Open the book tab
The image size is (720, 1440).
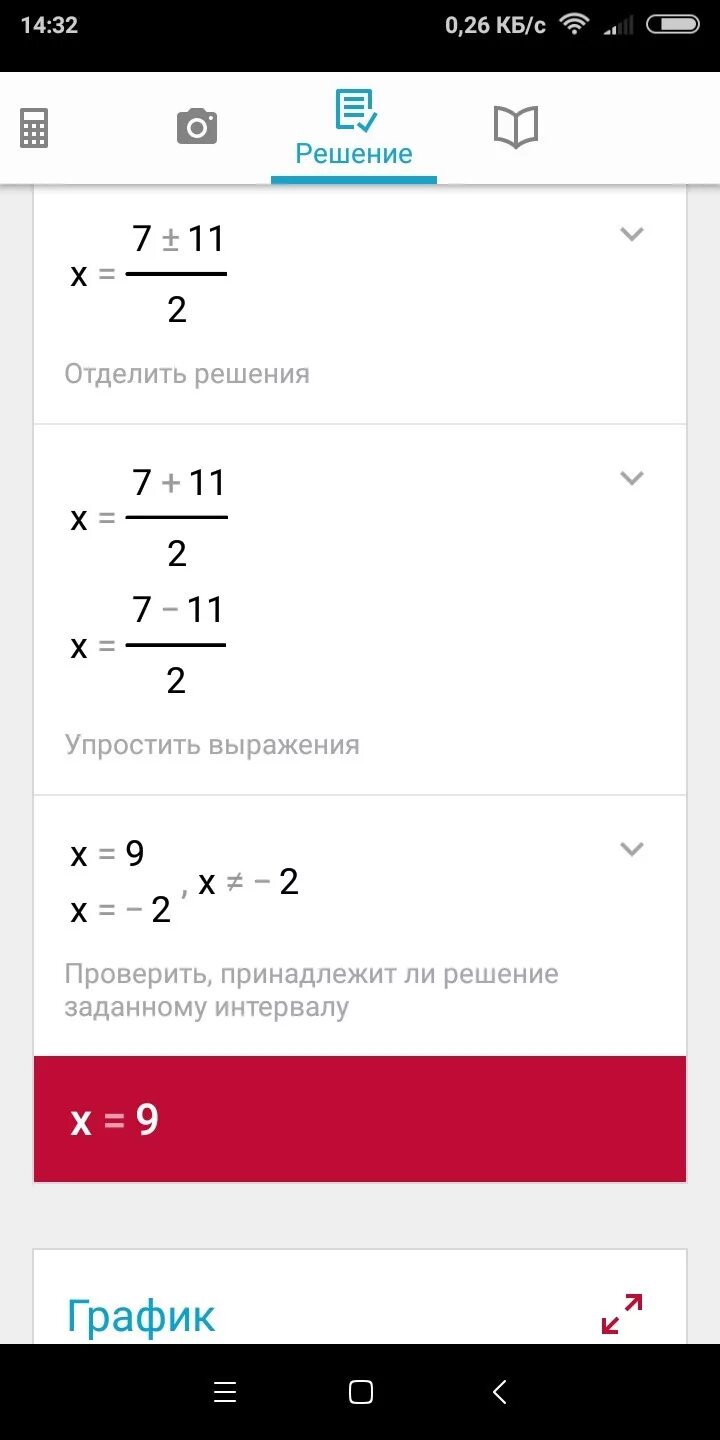pos(516,128)
